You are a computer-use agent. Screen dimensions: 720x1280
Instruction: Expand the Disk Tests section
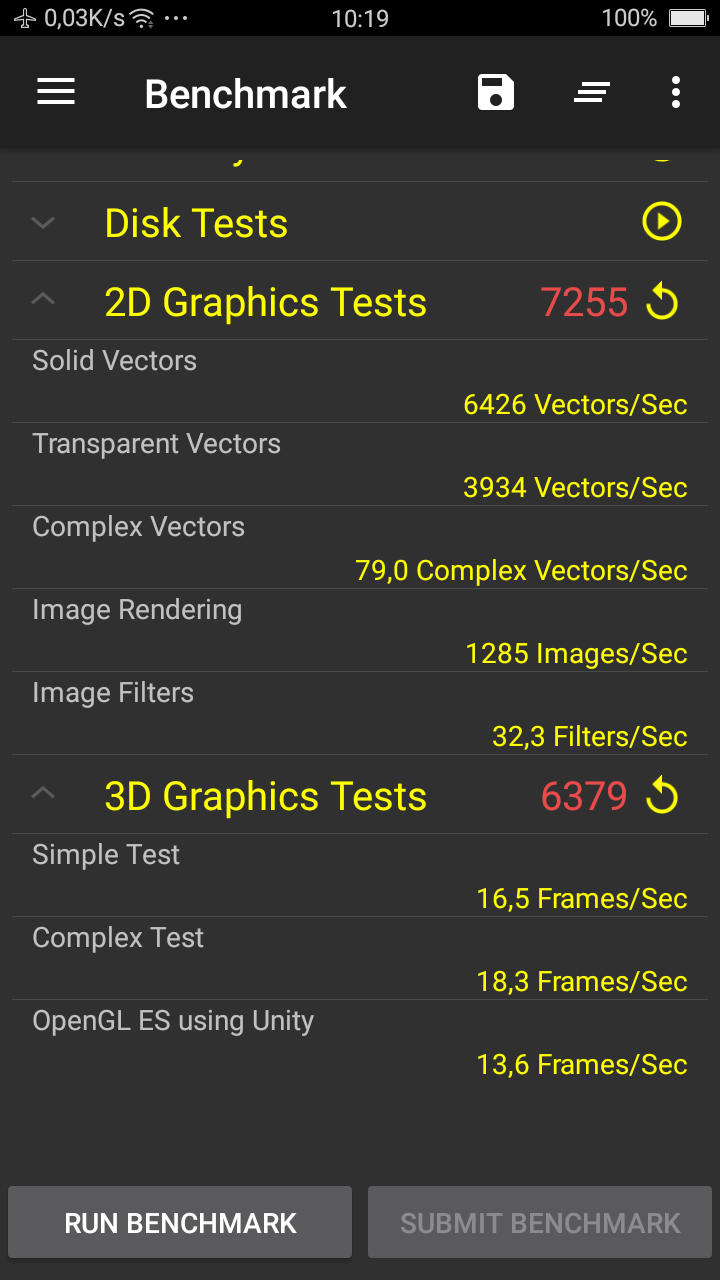[x=43, y=222]
